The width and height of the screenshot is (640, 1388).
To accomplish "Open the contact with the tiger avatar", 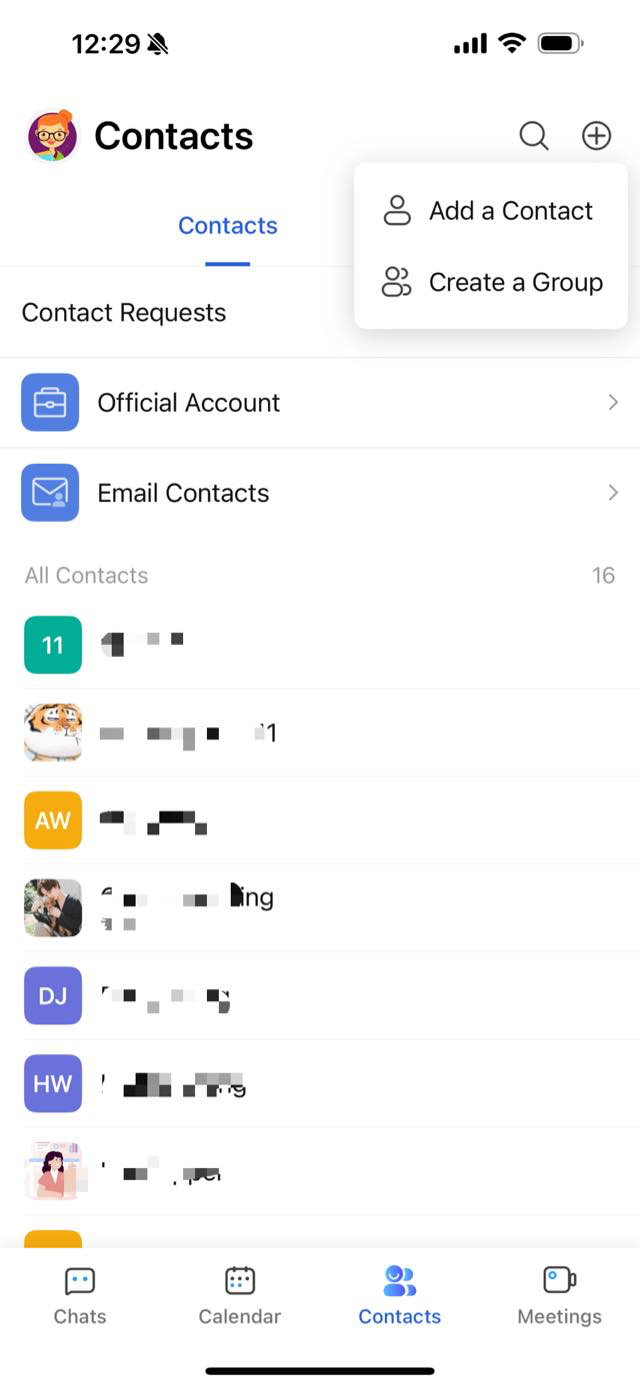I will pos(320,733).
